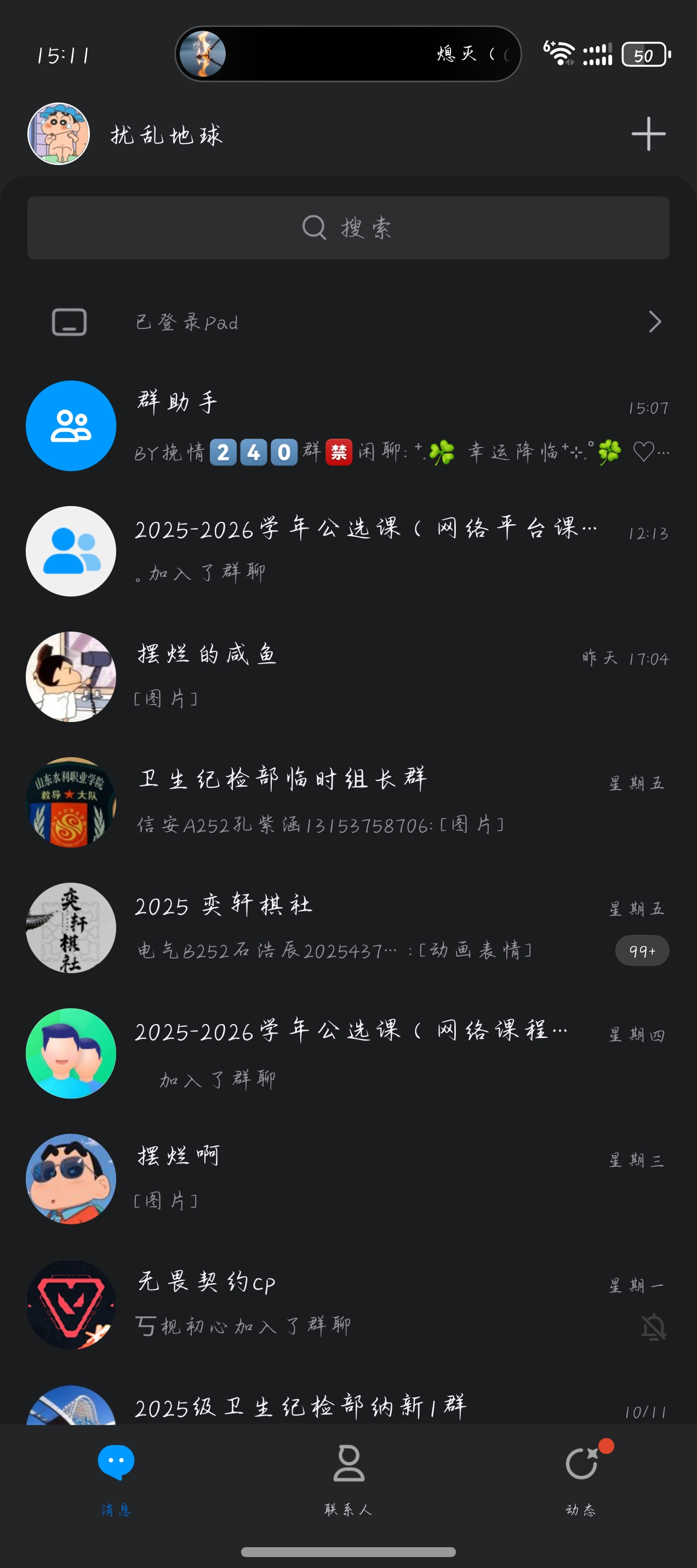Open the plus menu at top right
The width and height of the screenshot is (697, 1568).
[648, 134]
